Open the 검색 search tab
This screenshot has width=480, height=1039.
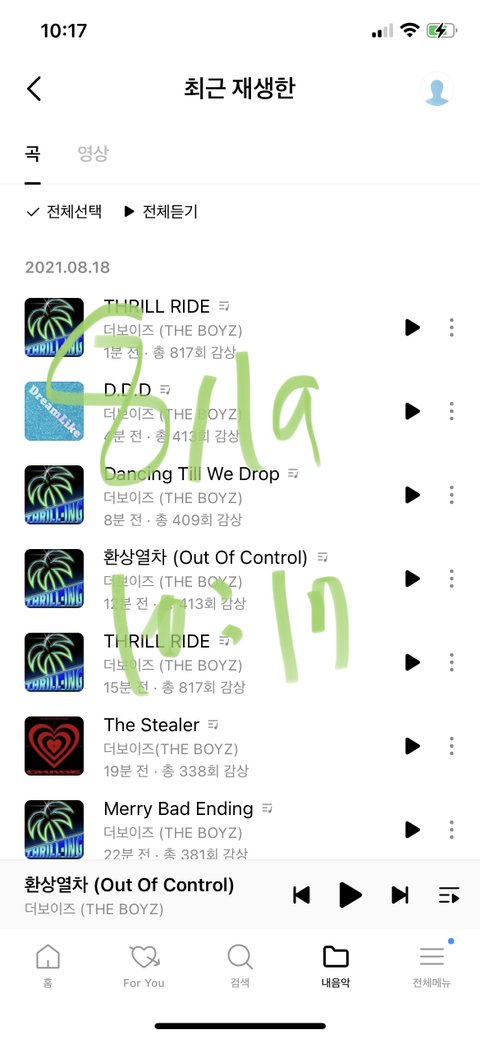(239, 965)
